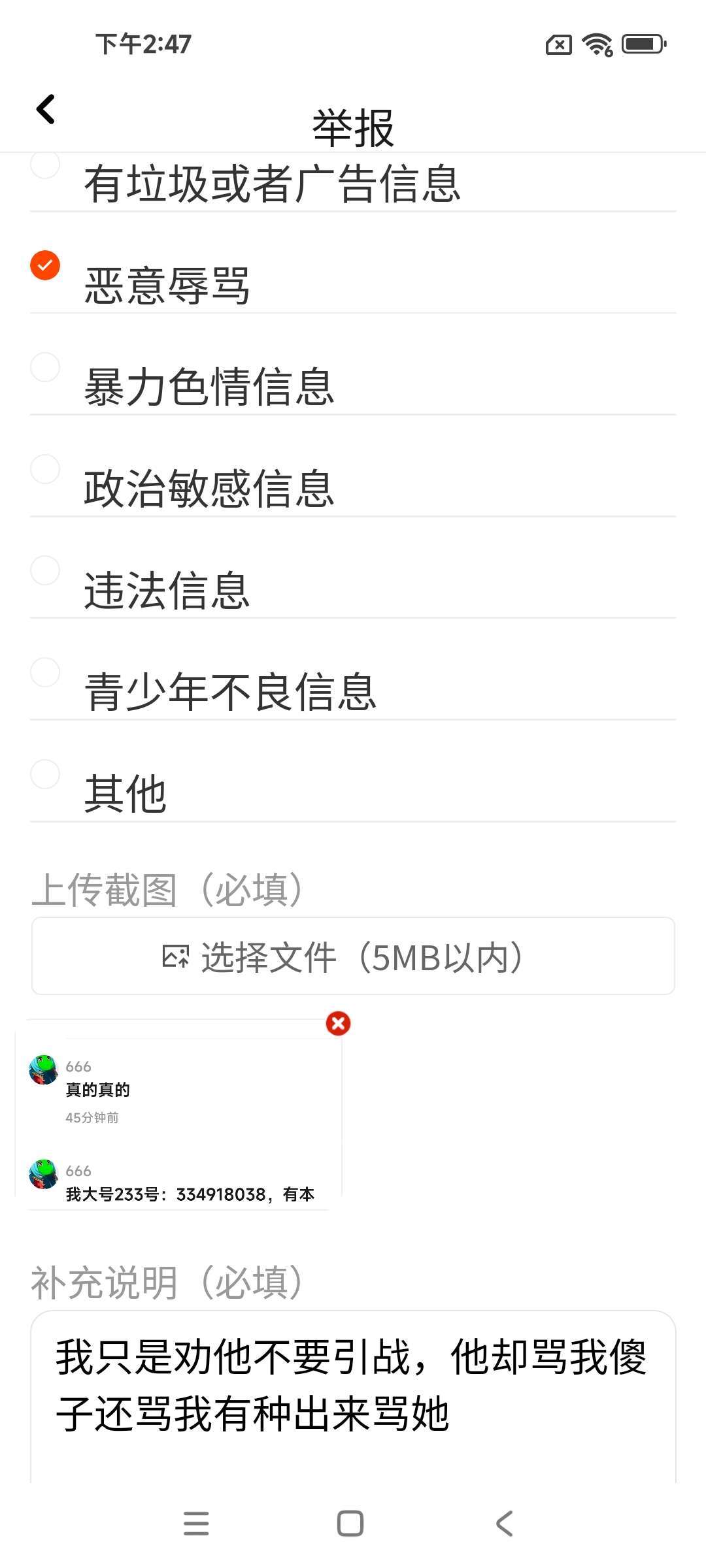Remove the uploaded screenshot with the red X
The height and width of the screenshot is (1568, 706).
point(338,1023)
